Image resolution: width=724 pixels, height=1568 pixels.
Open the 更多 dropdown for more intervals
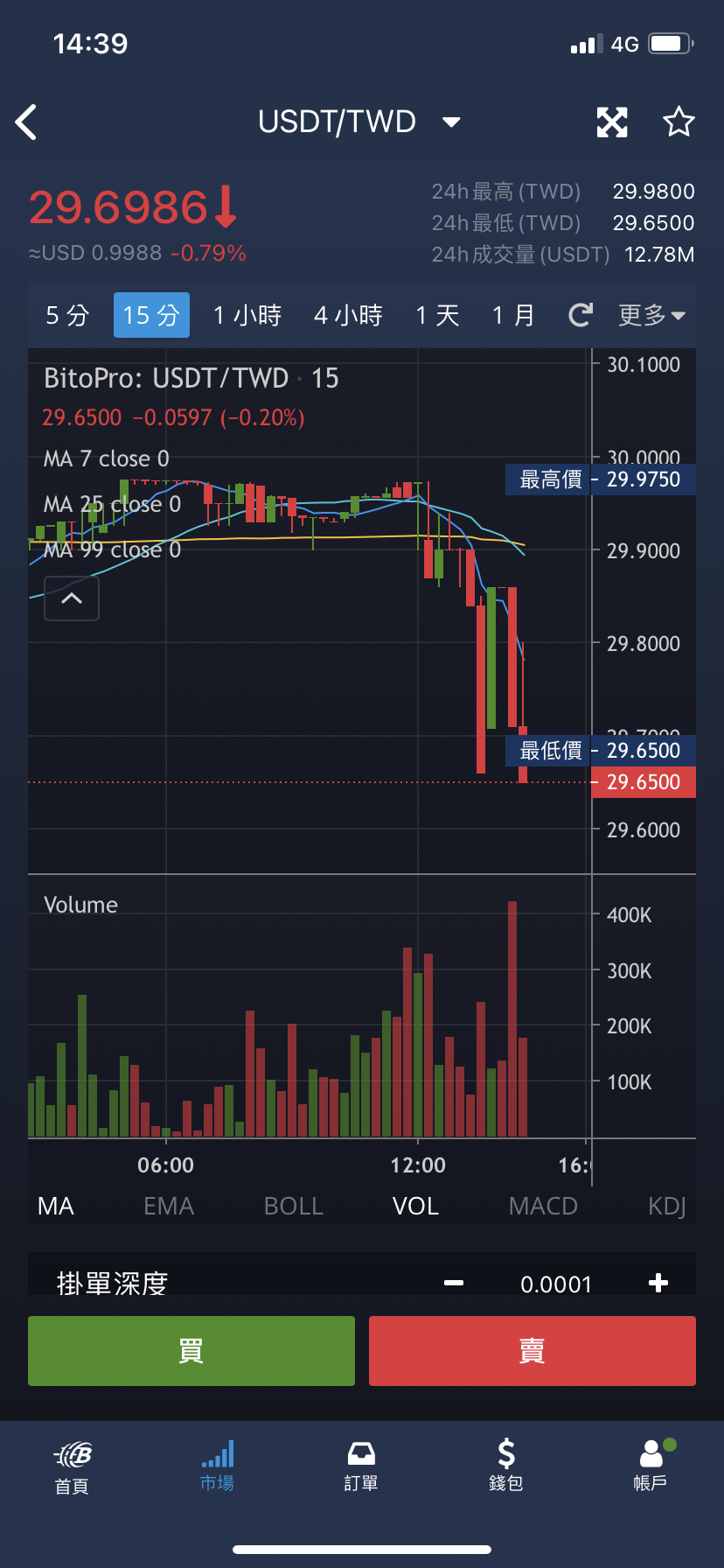coord(651,315)
